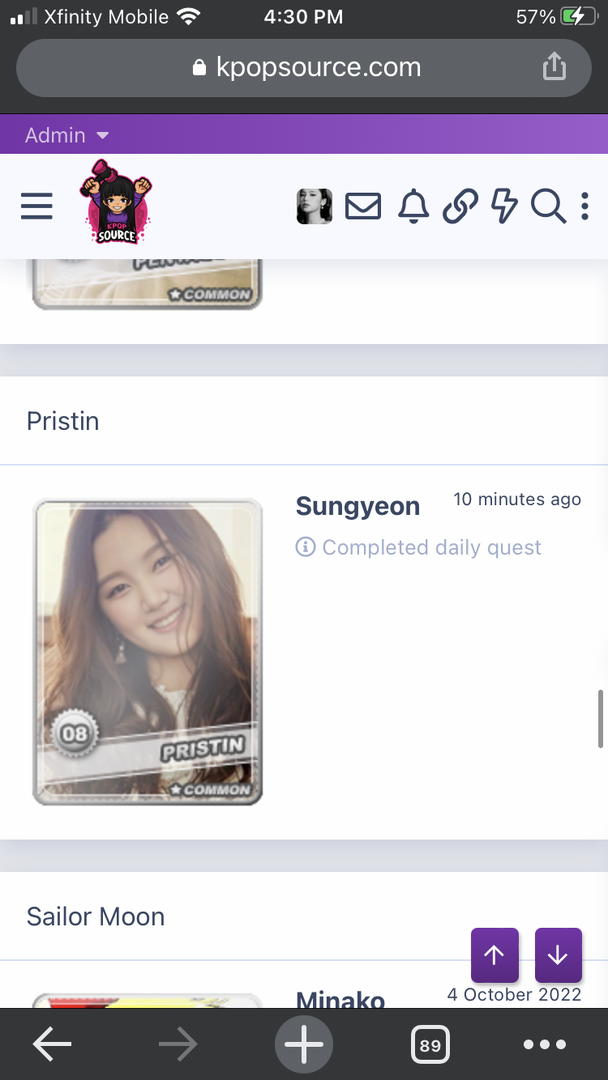Tap the Kpop Source logo
608x1080 pixels.
116,202
